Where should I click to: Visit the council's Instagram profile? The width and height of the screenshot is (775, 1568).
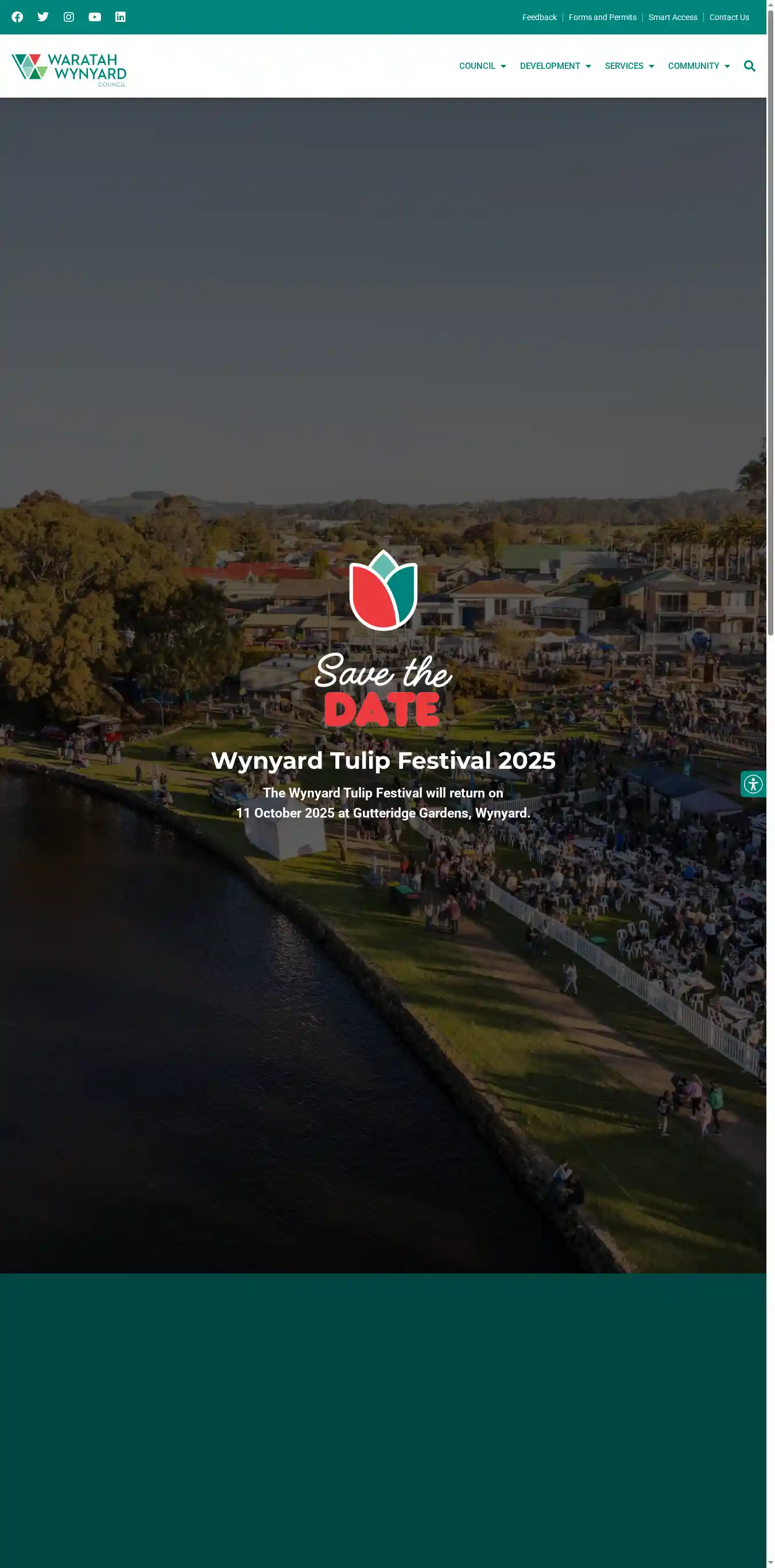tap(69, 17)
